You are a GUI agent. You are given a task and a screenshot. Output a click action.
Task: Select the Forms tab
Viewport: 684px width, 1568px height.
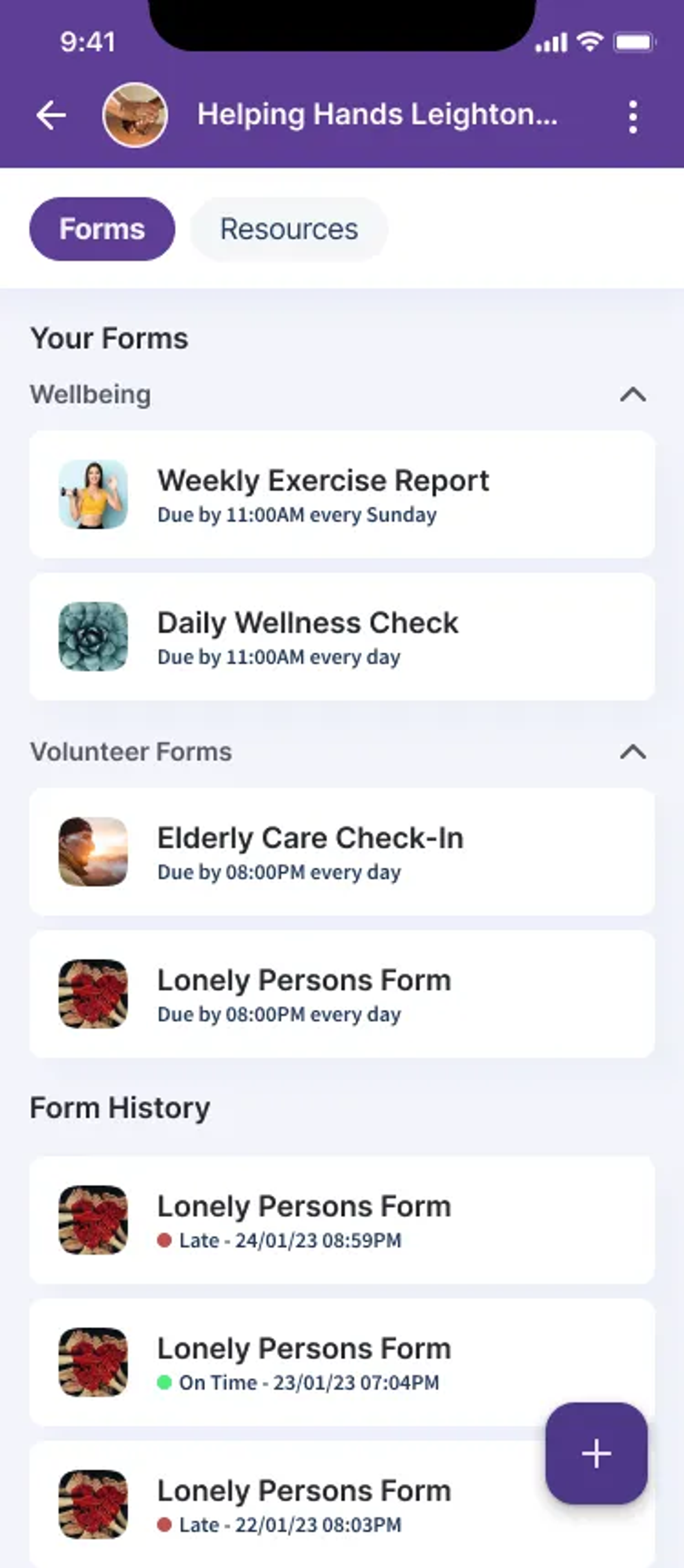pyautogui.click(x=102, y=229)
